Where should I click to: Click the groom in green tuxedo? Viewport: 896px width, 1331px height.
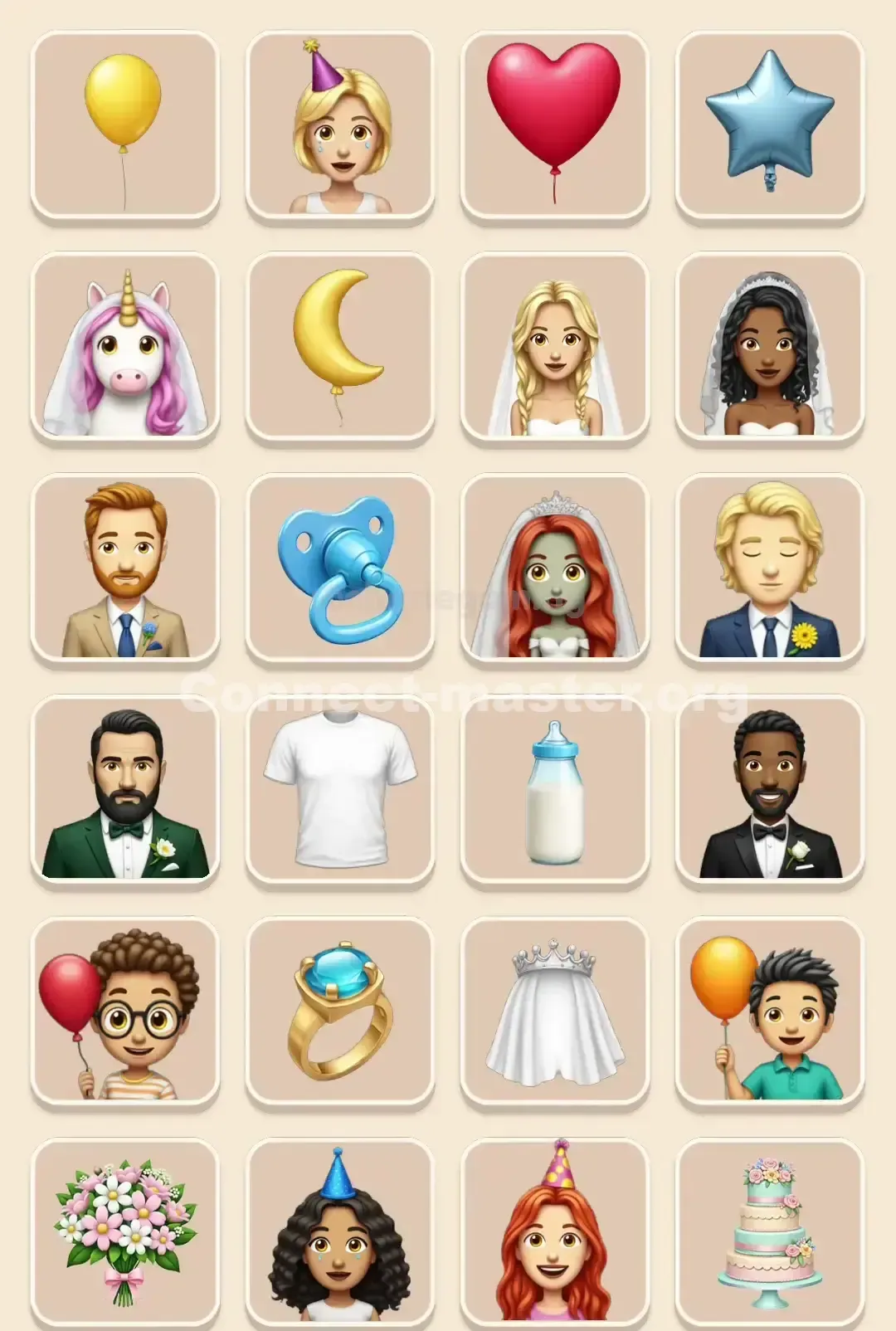pos(124,797)
